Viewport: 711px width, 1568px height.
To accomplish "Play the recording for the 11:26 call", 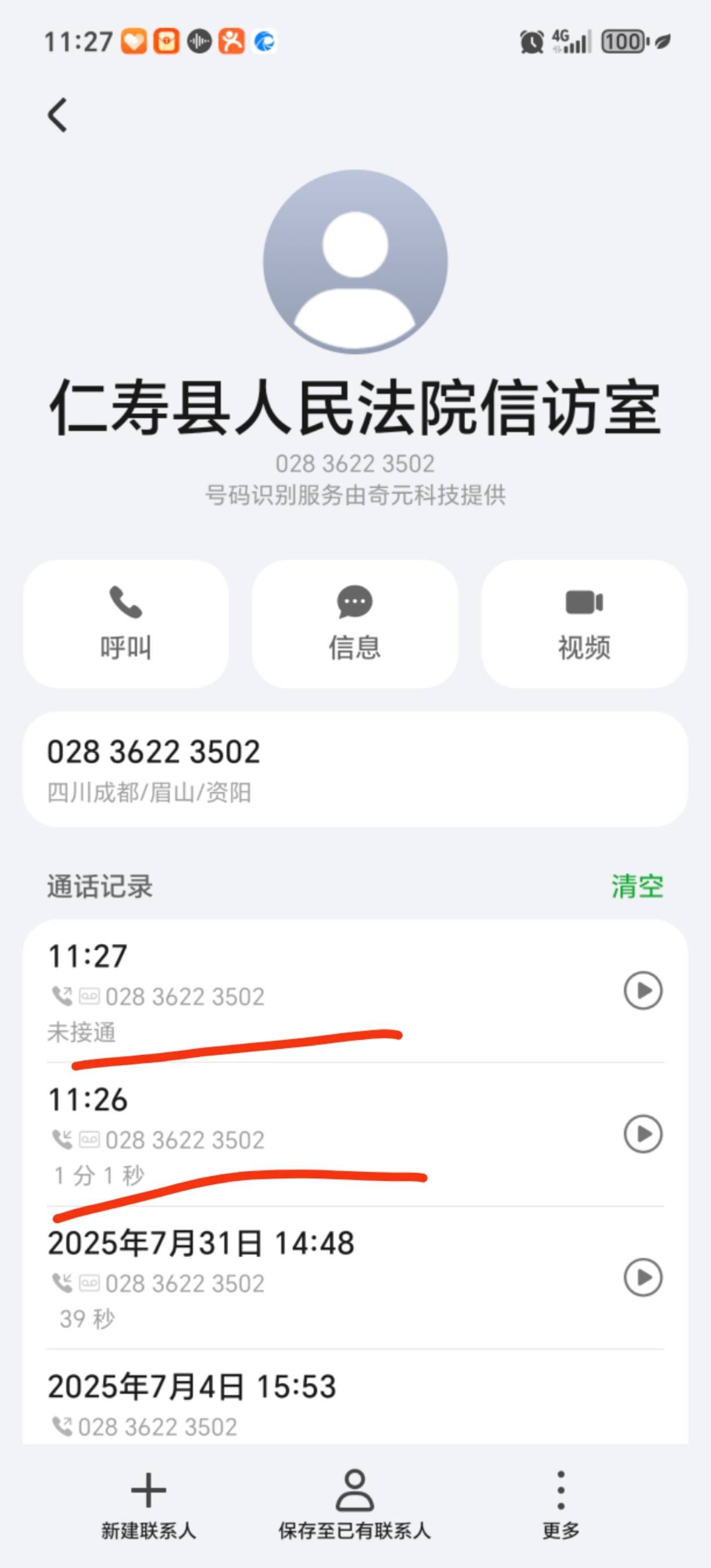I will (643, 1134).
